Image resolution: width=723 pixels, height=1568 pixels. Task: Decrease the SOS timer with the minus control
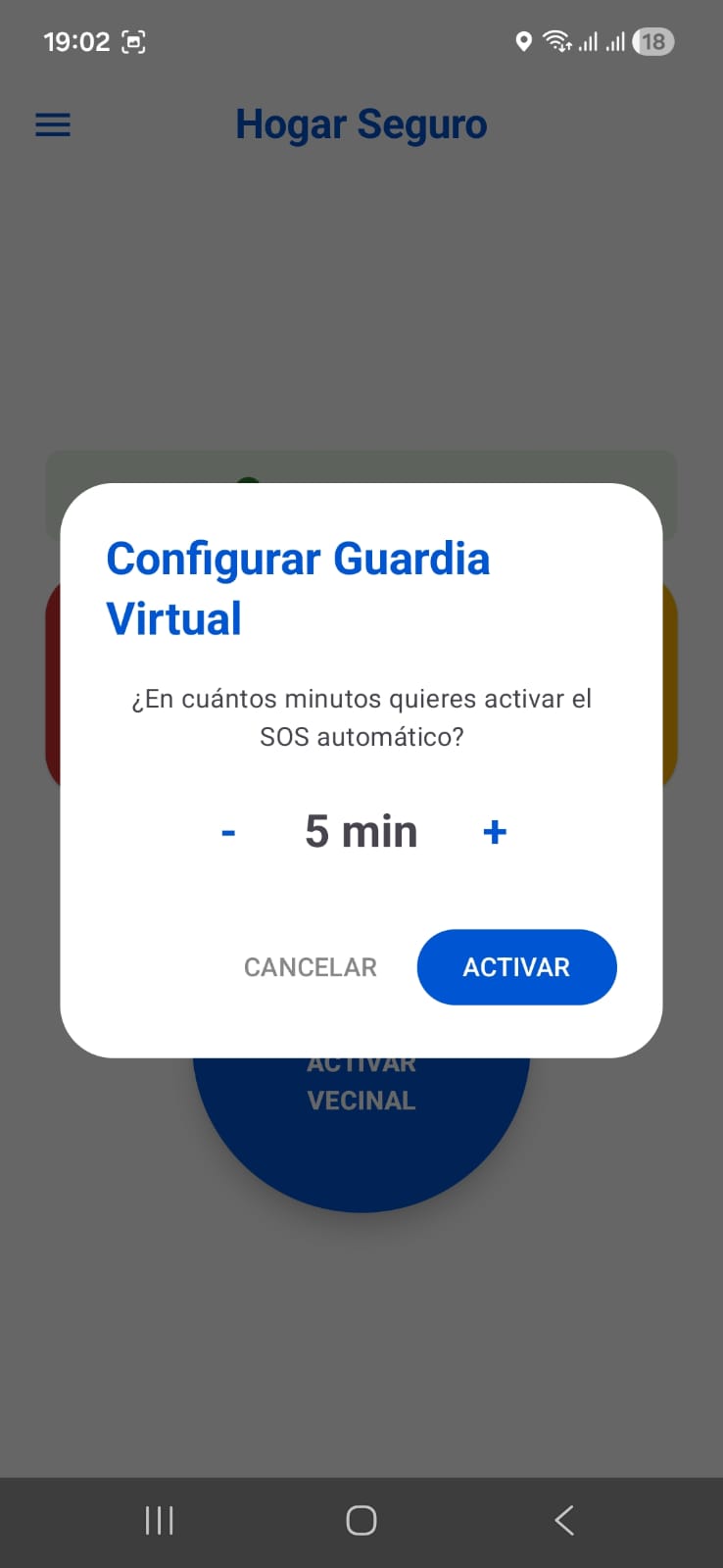(227, 831)
